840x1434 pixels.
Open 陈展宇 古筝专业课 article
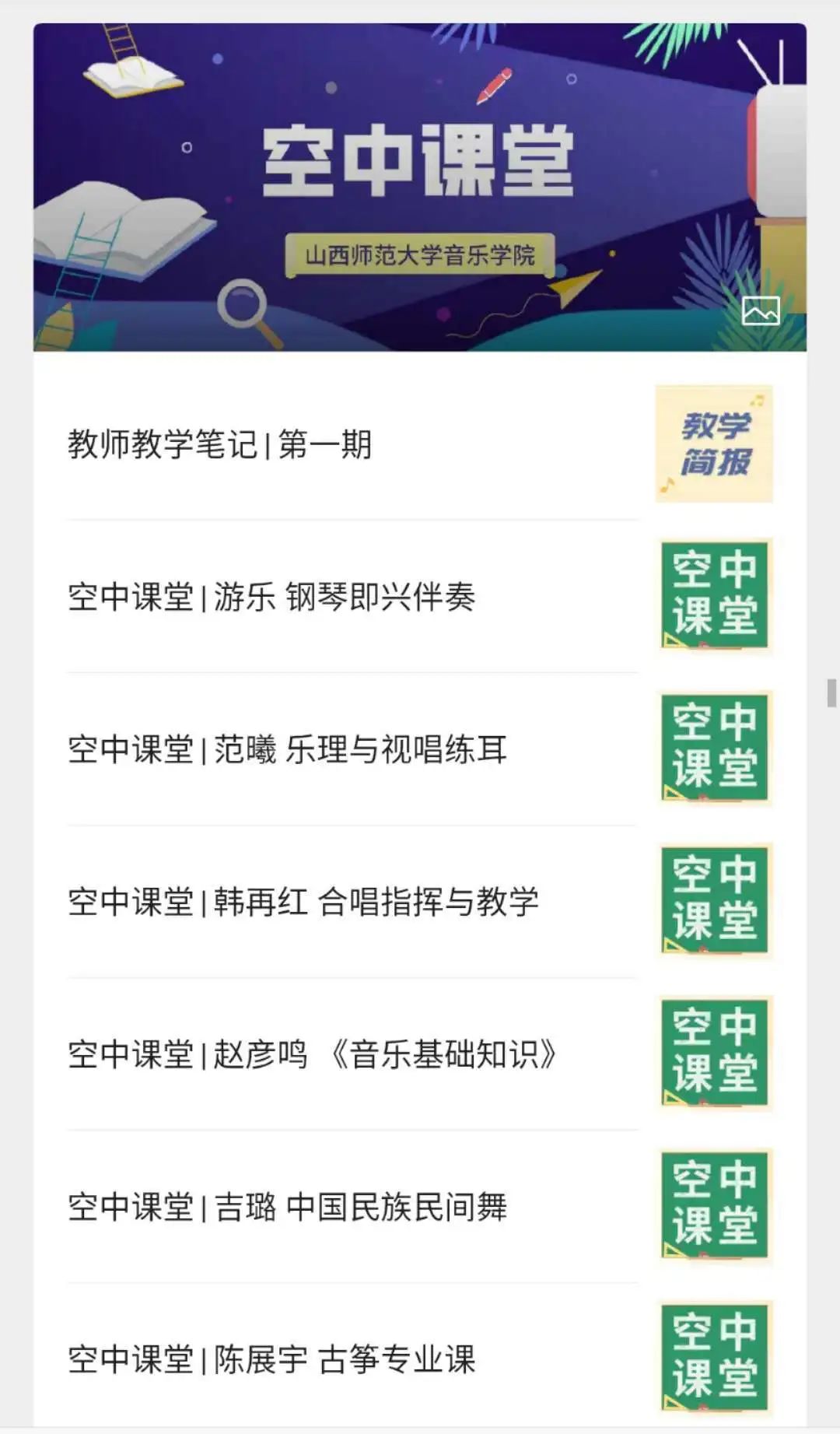(271, 1359)
